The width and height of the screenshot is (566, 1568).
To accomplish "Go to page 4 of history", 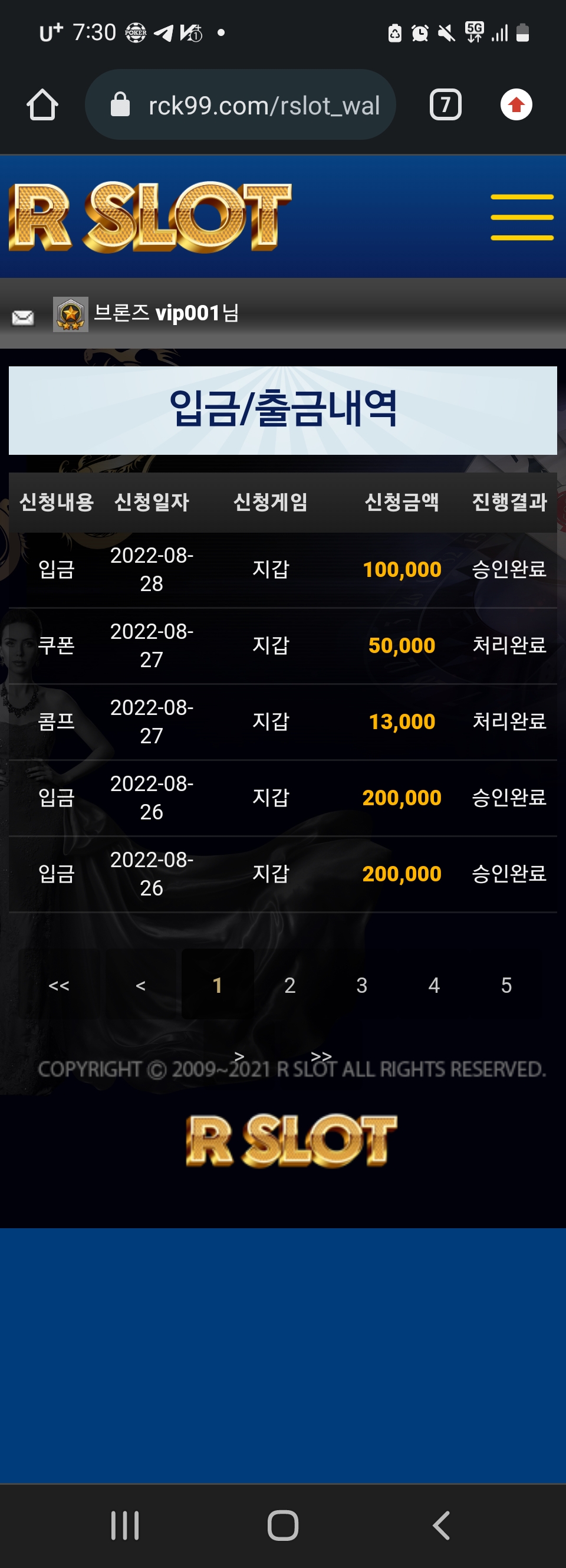I will coord(434,985).
